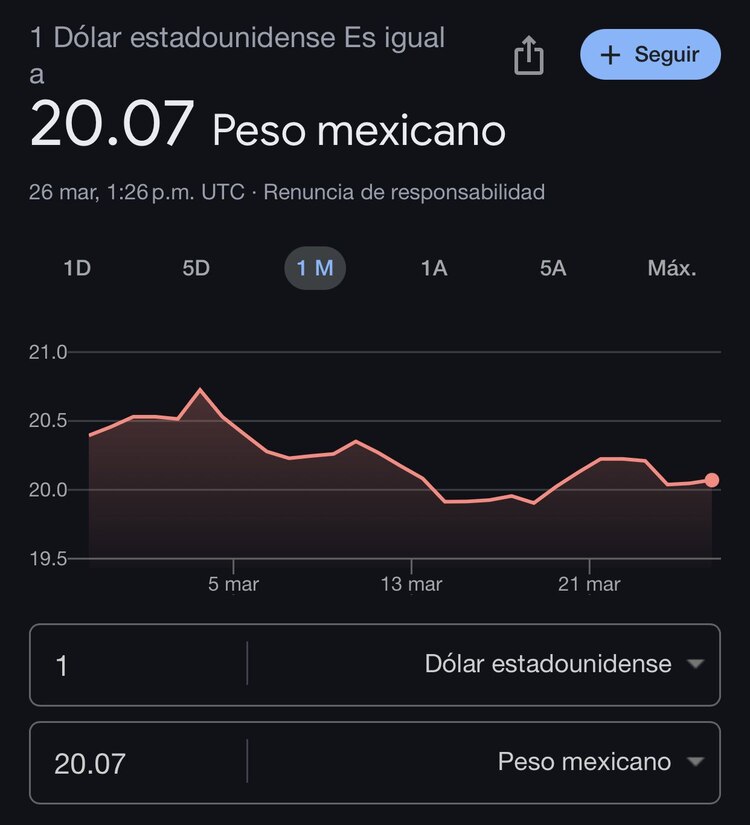Select the highlighted 1M chart icon
Image resolution: width=750 pixels, height=825 pixels.
coord(314,268)
